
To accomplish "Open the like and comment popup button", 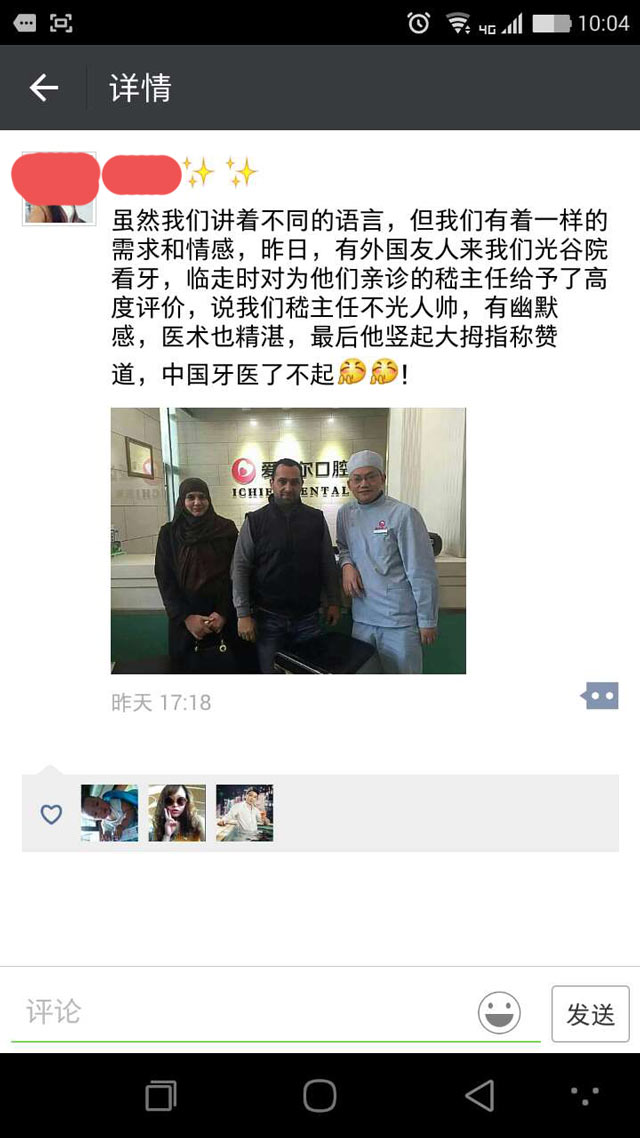I will pos(600,696).
